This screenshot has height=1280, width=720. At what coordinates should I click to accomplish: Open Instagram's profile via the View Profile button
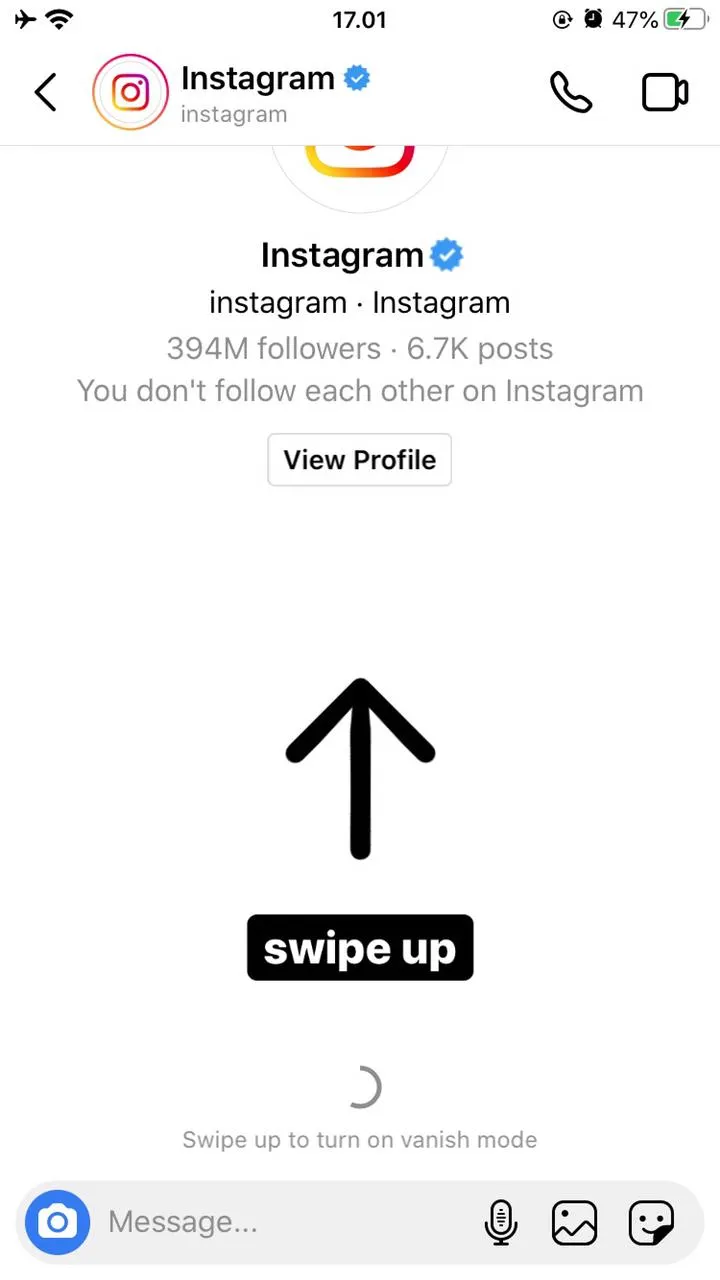[x=360, y=460]
